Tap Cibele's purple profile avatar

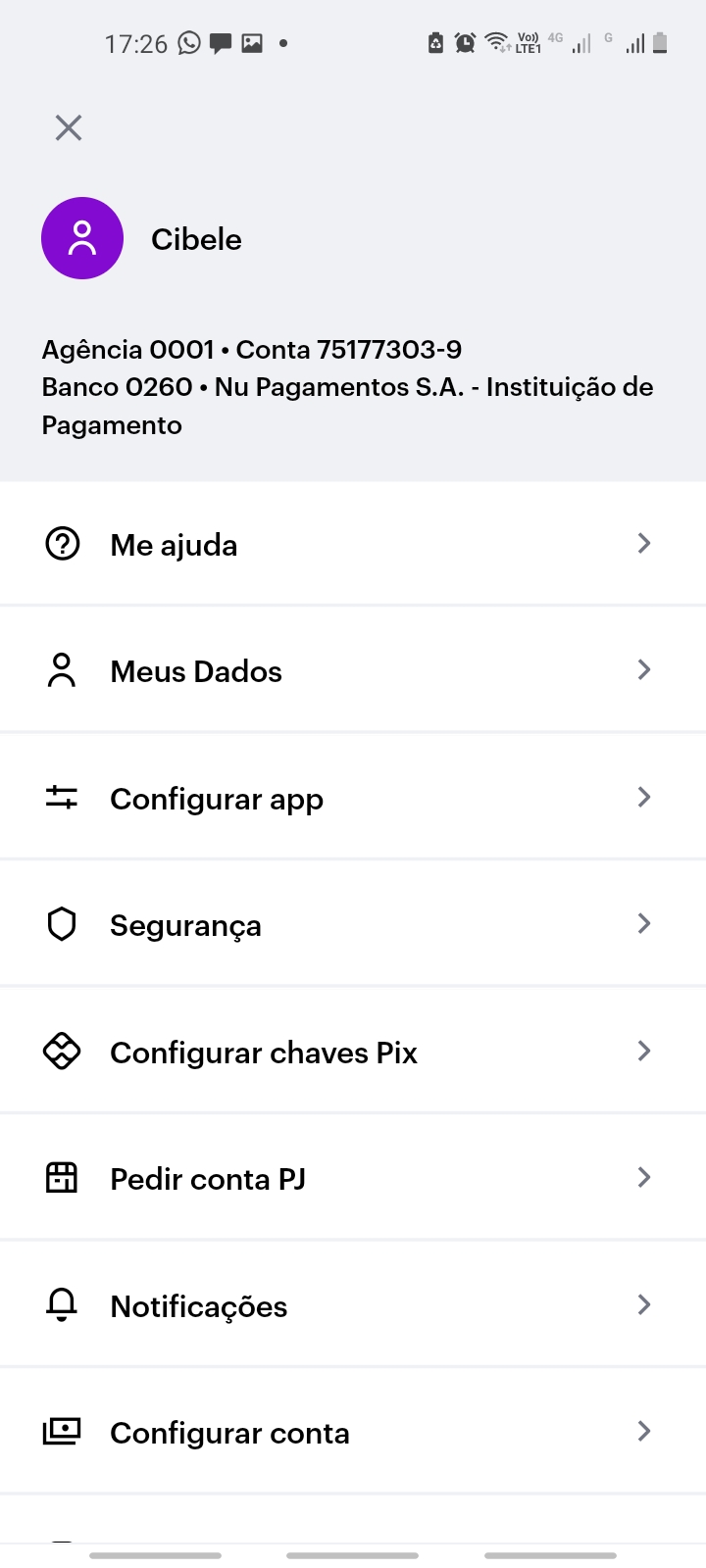(82, 238)
